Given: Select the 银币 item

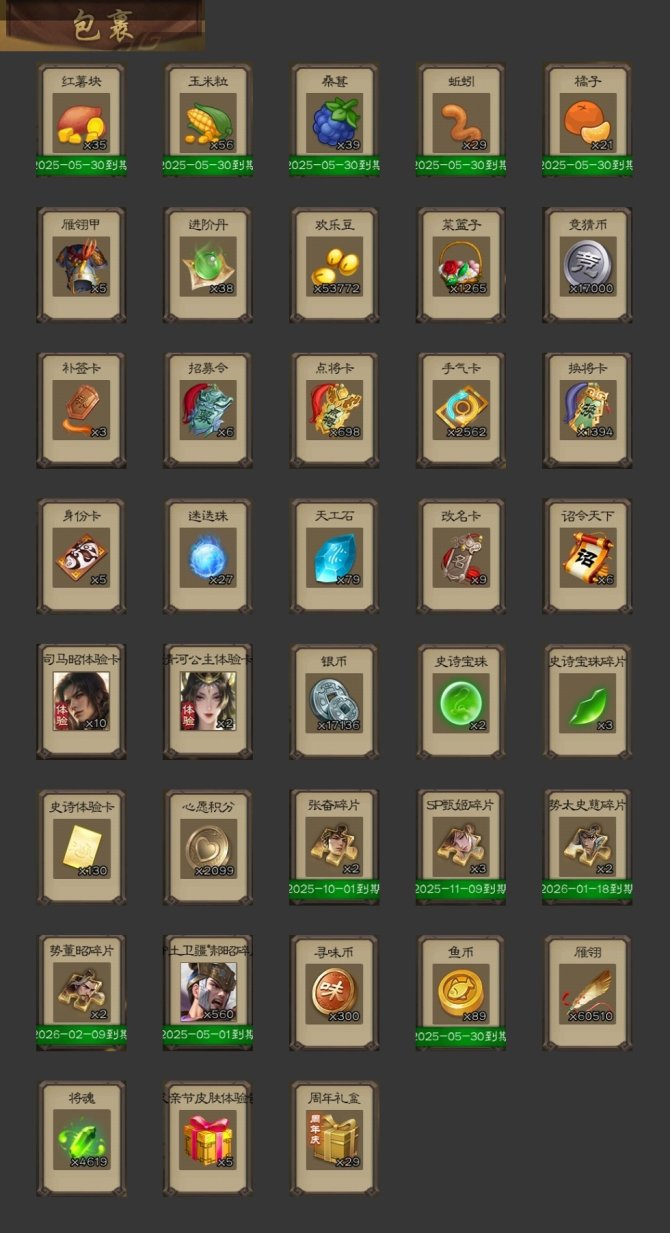Looking at the screenshot, I should coord(335,702).
